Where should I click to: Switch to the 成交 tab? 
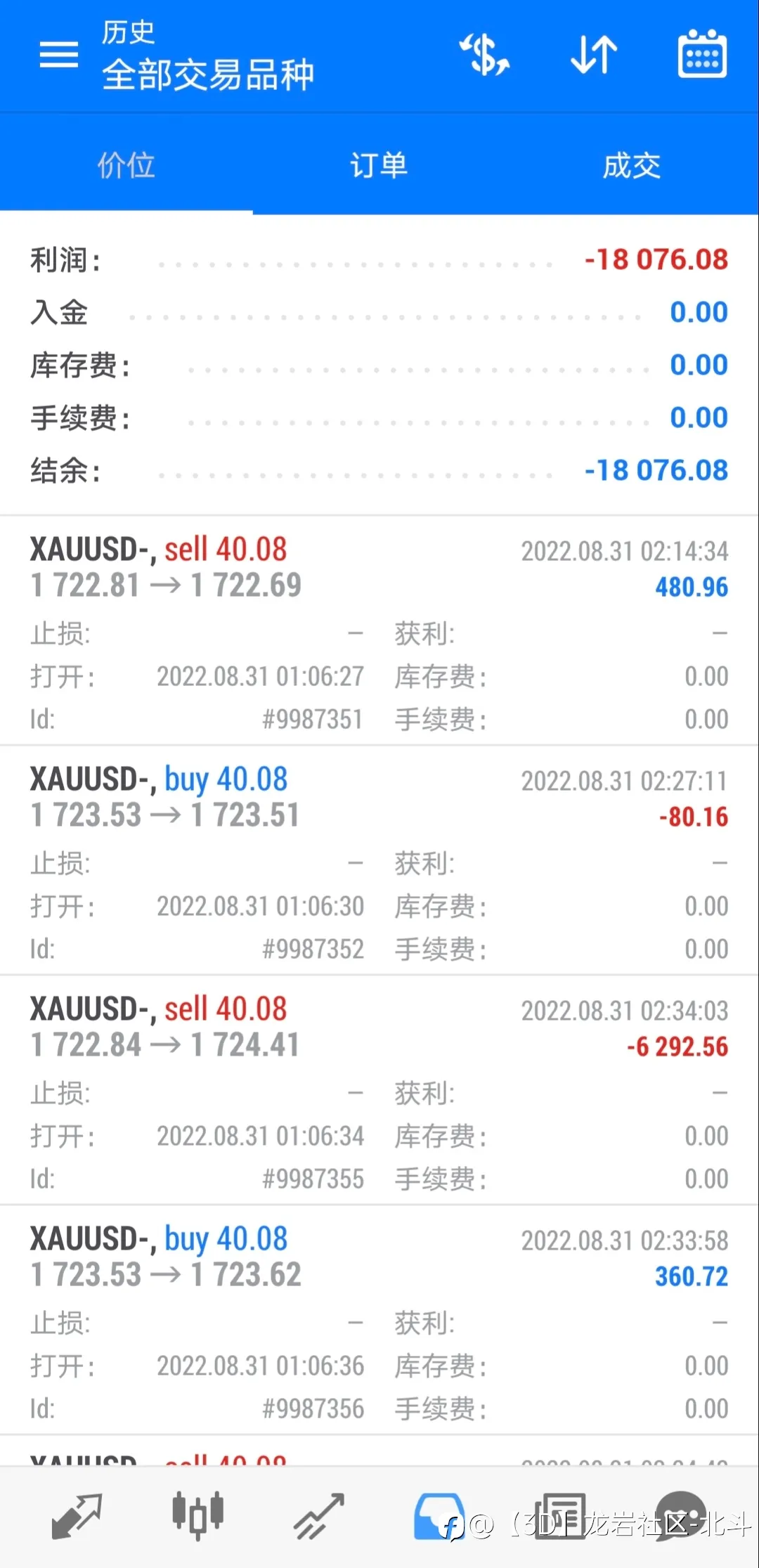tap(632, 166)
